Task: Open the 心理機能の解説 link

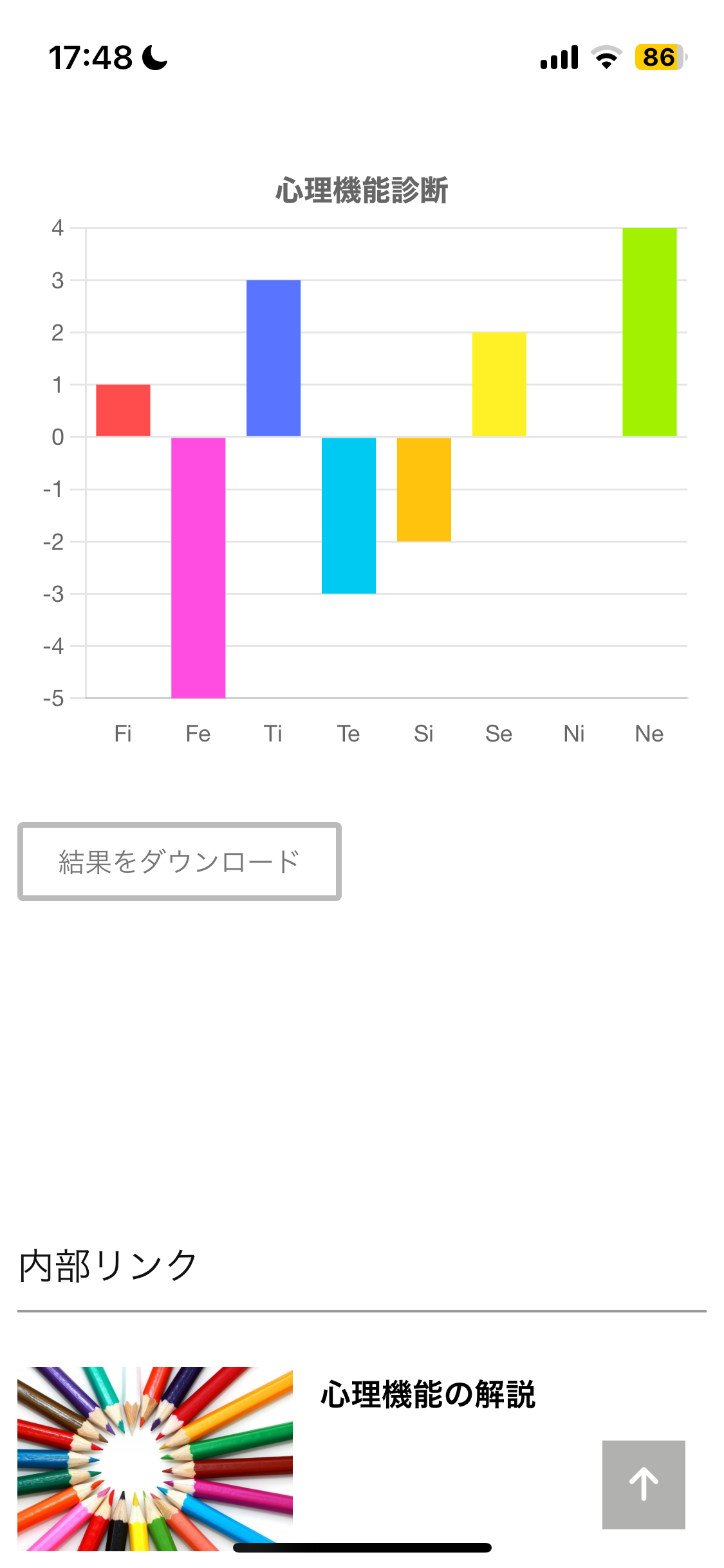Action: (x=428, y=1395)
